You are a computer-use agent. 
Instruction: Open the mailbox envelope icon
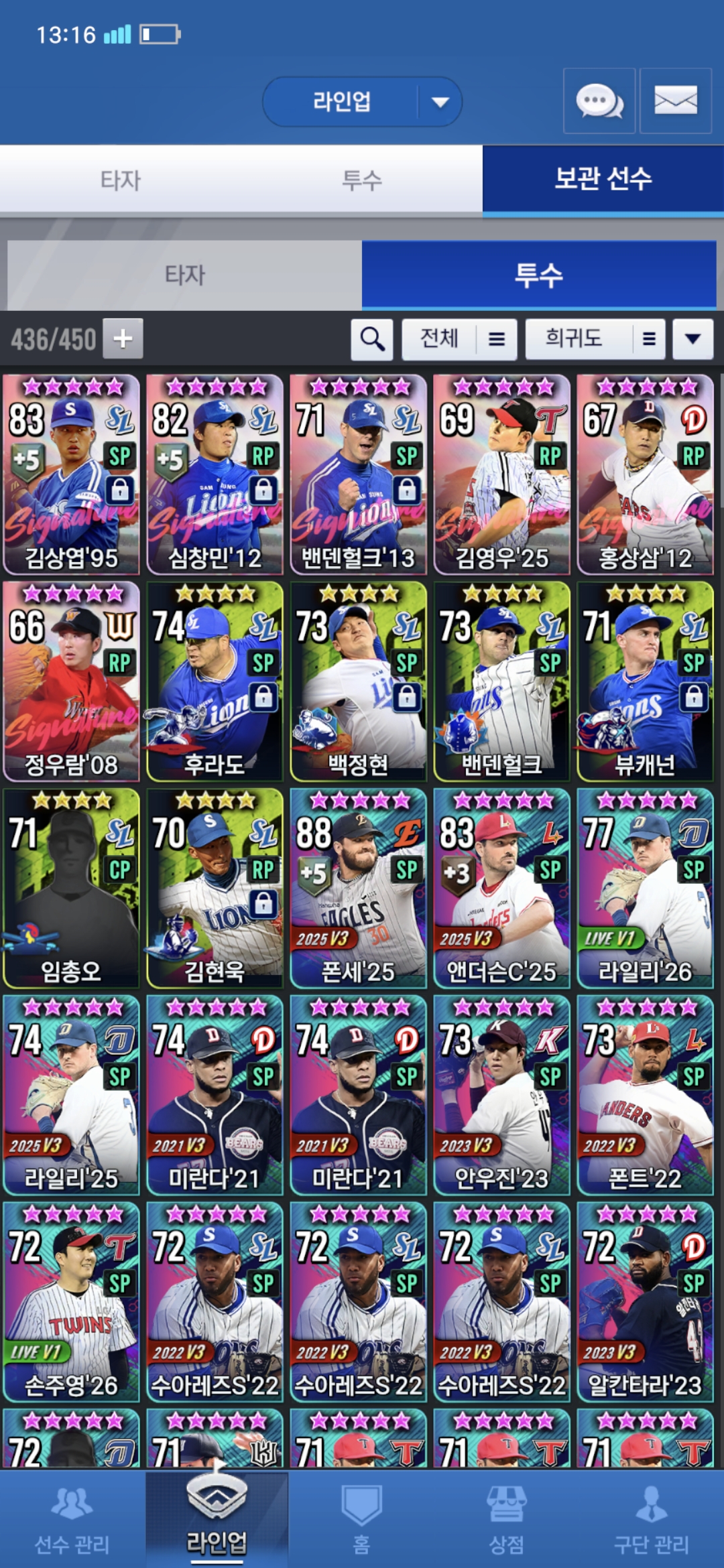pos(675,101)
